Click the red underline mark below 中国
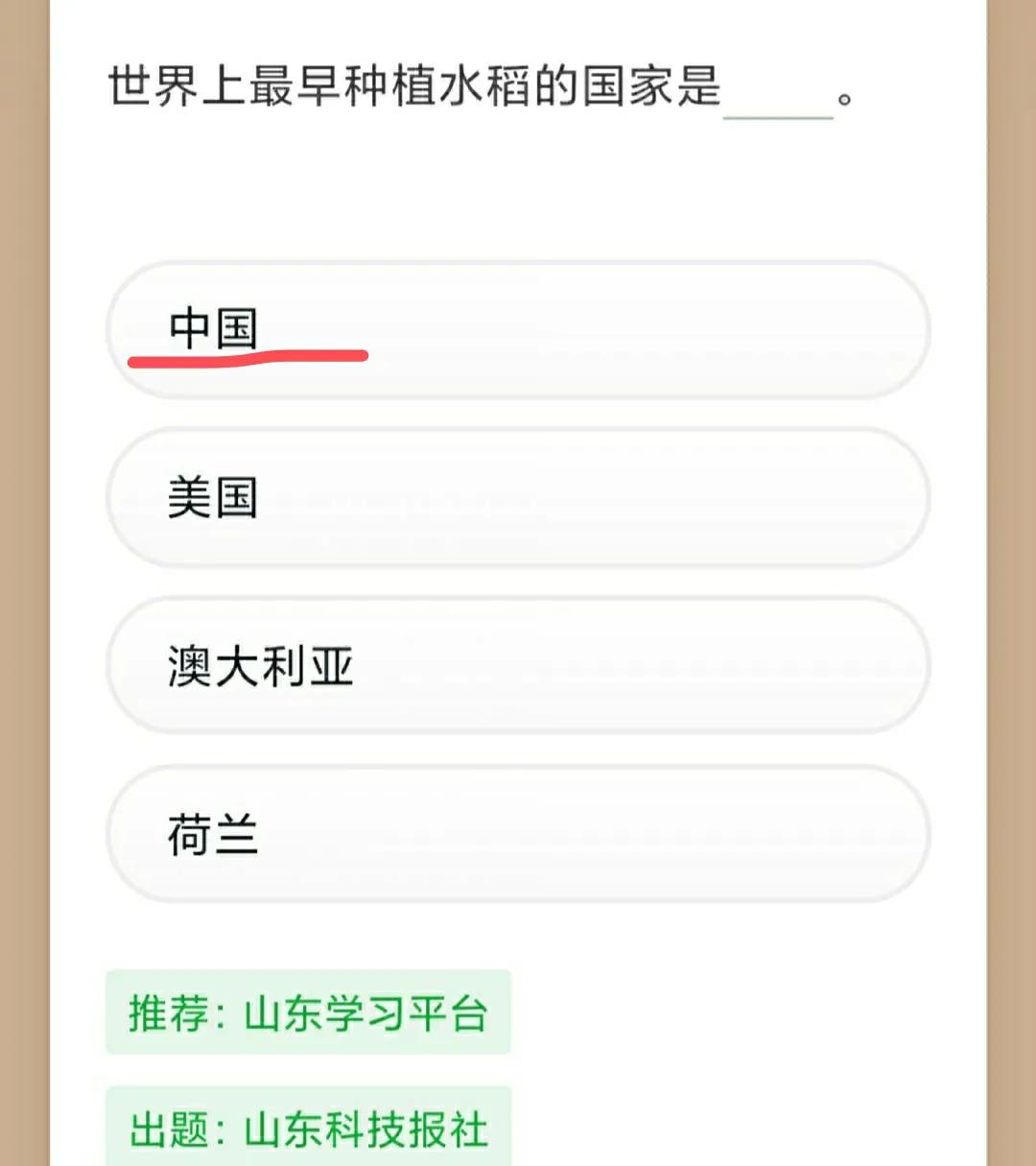 [x=247, y=357]
